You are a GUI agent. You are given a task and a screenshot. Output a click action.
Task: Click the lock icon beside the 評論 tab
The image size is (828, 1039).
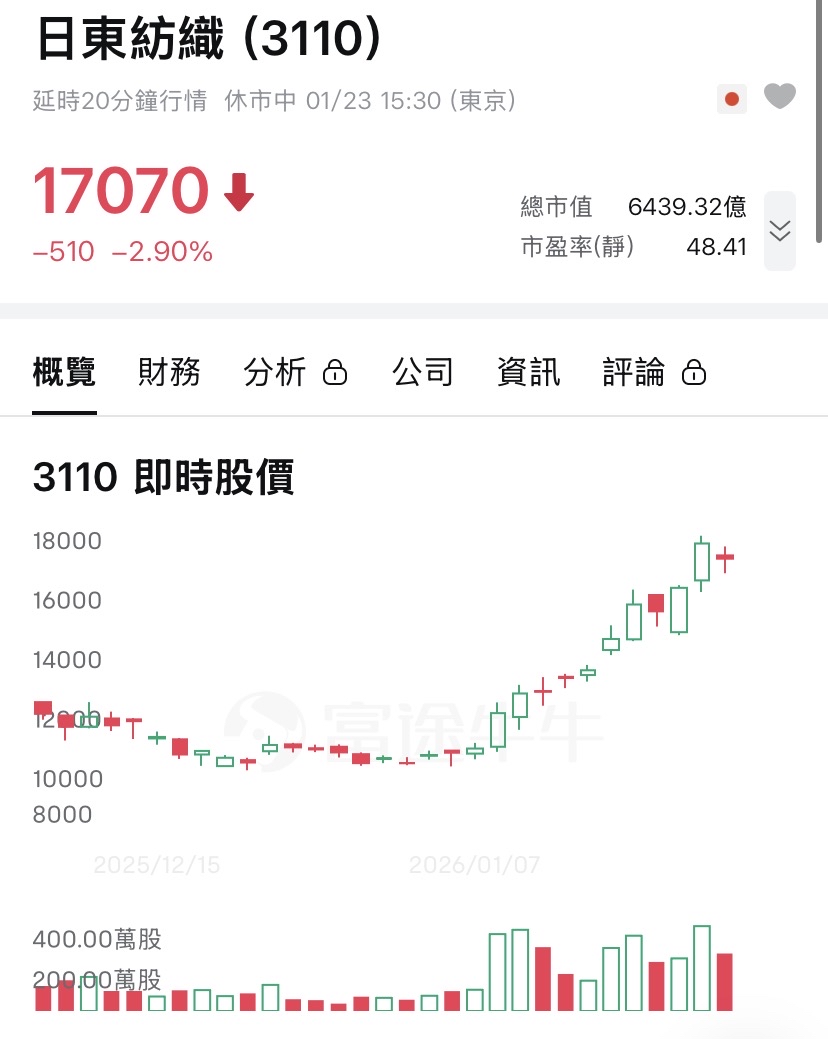(694, 372)
